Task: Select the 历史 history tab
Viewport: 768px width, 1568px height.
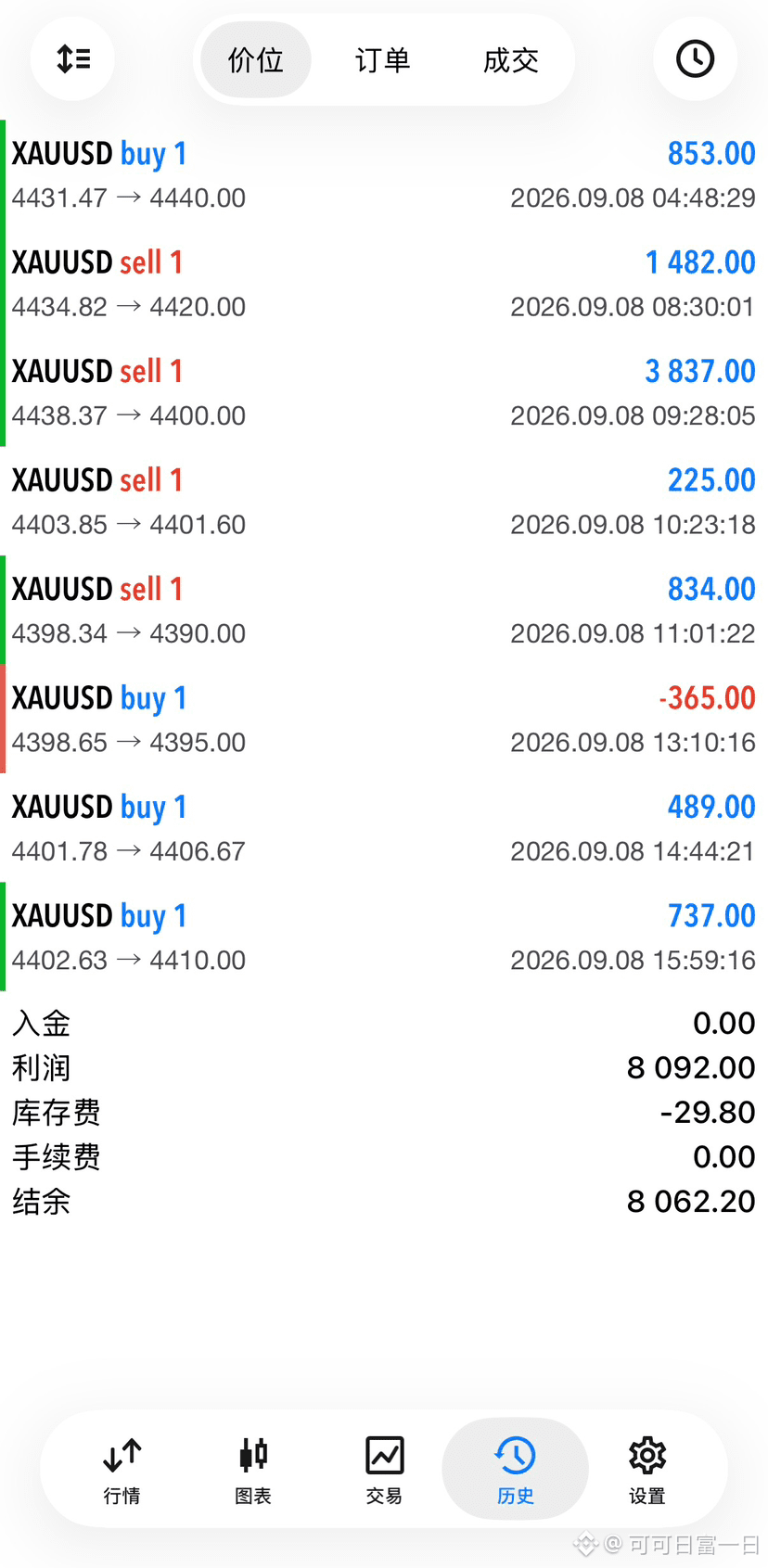Action: (x=515, y=1469)
